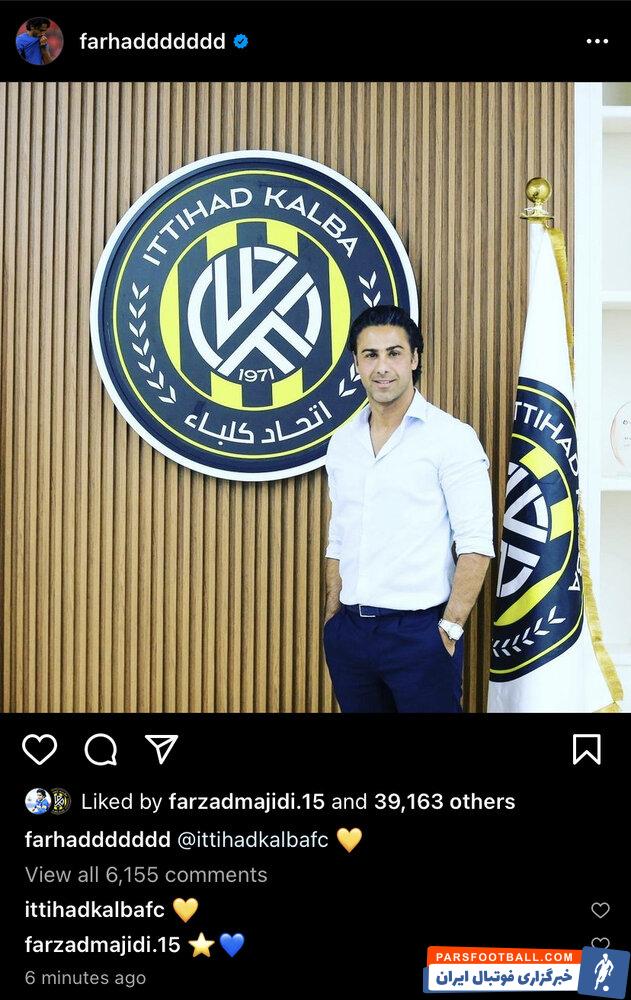
Task: Like this post with the heart icon
Action: [40, 749]
